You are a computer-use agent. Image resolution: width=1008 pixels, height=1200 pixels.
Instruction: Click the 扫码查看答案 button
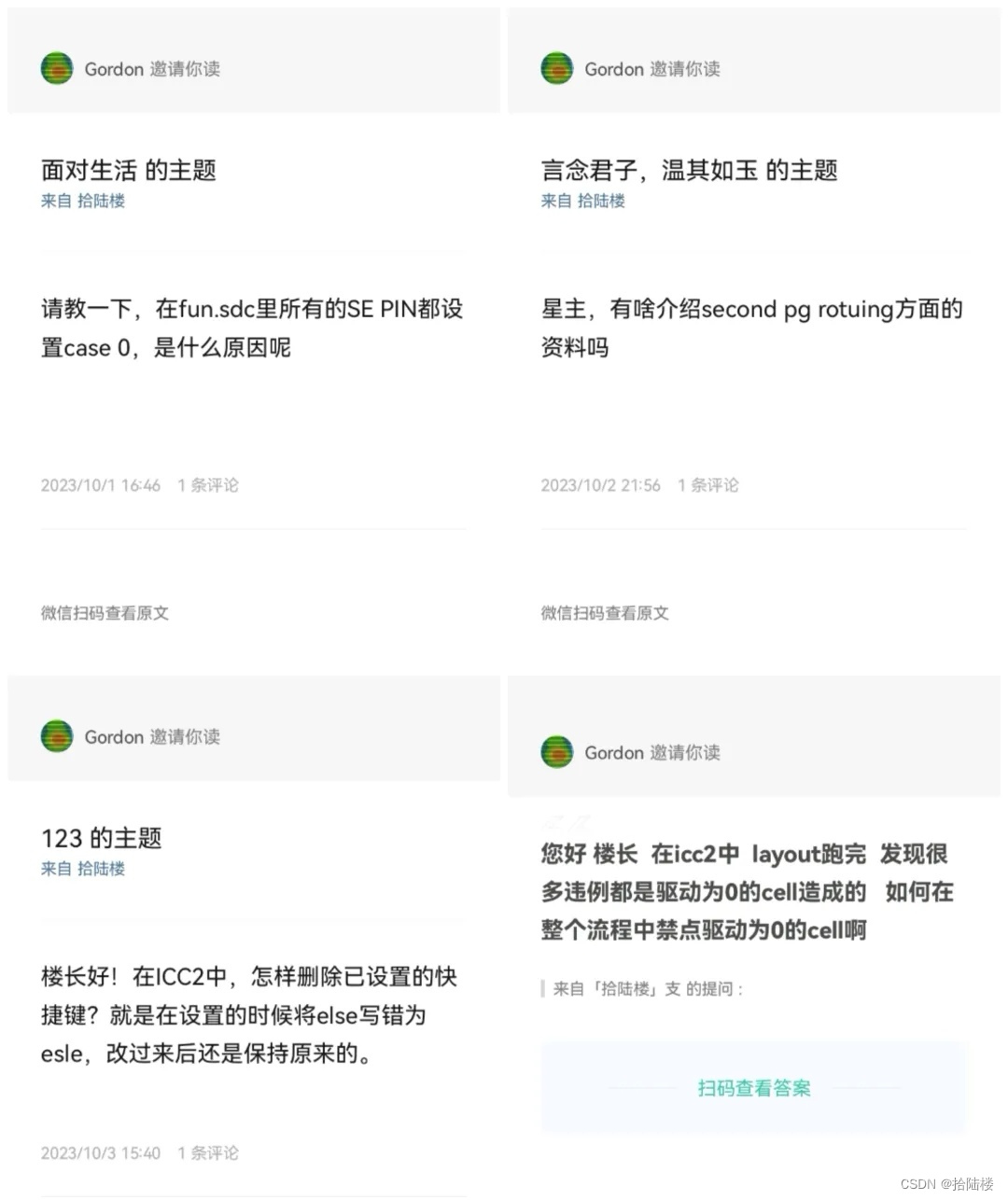coord(753,1088)
